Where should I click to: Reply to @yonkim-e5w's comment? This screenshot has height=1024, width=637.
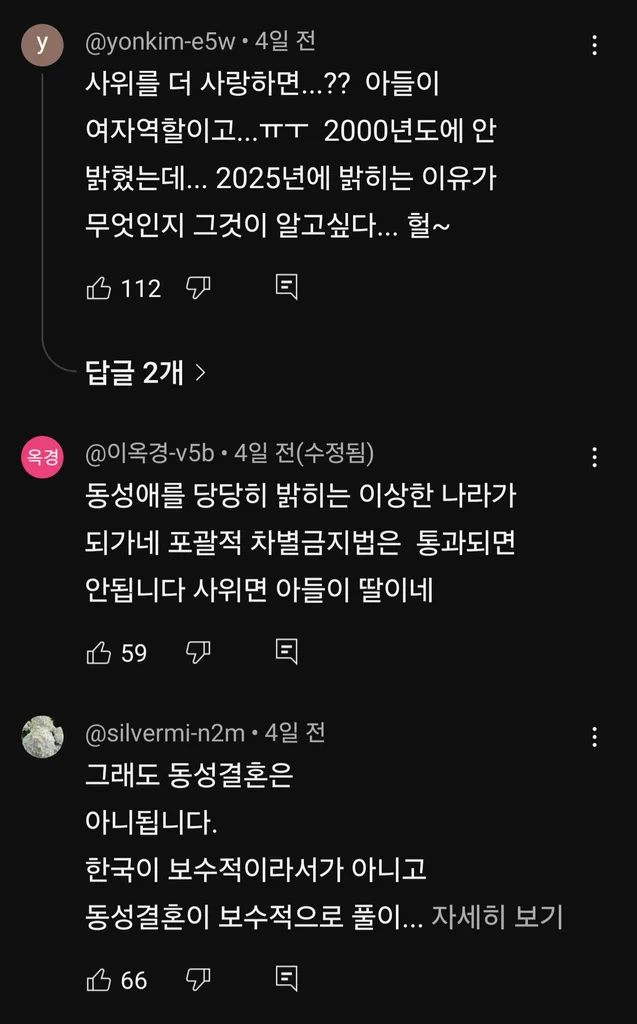click(x=286, y=287)
